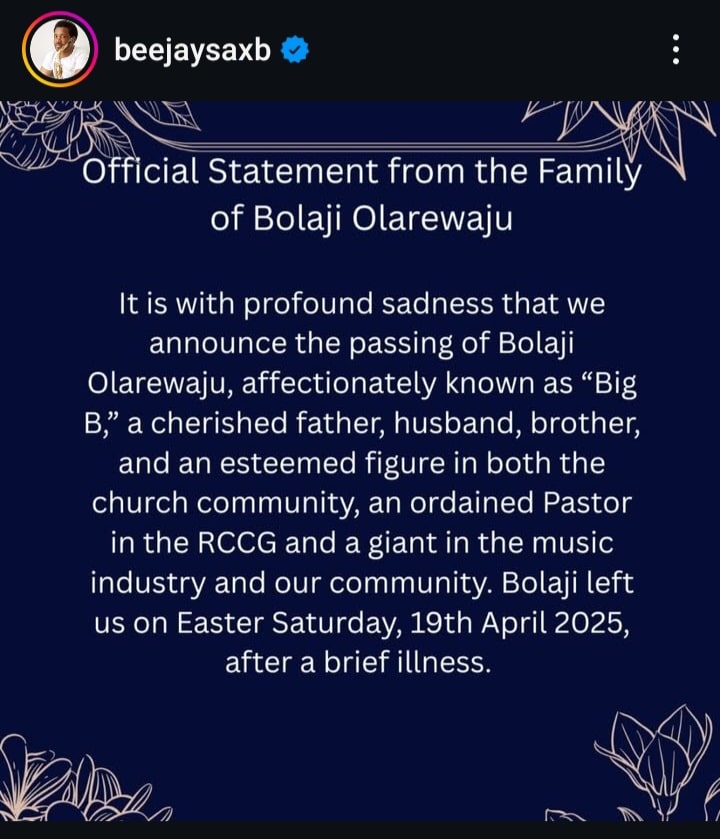Image resolution: width=720 pixels, height=839 pixels.
Task: Open the post overflow menu
Action: pos(676,50)
